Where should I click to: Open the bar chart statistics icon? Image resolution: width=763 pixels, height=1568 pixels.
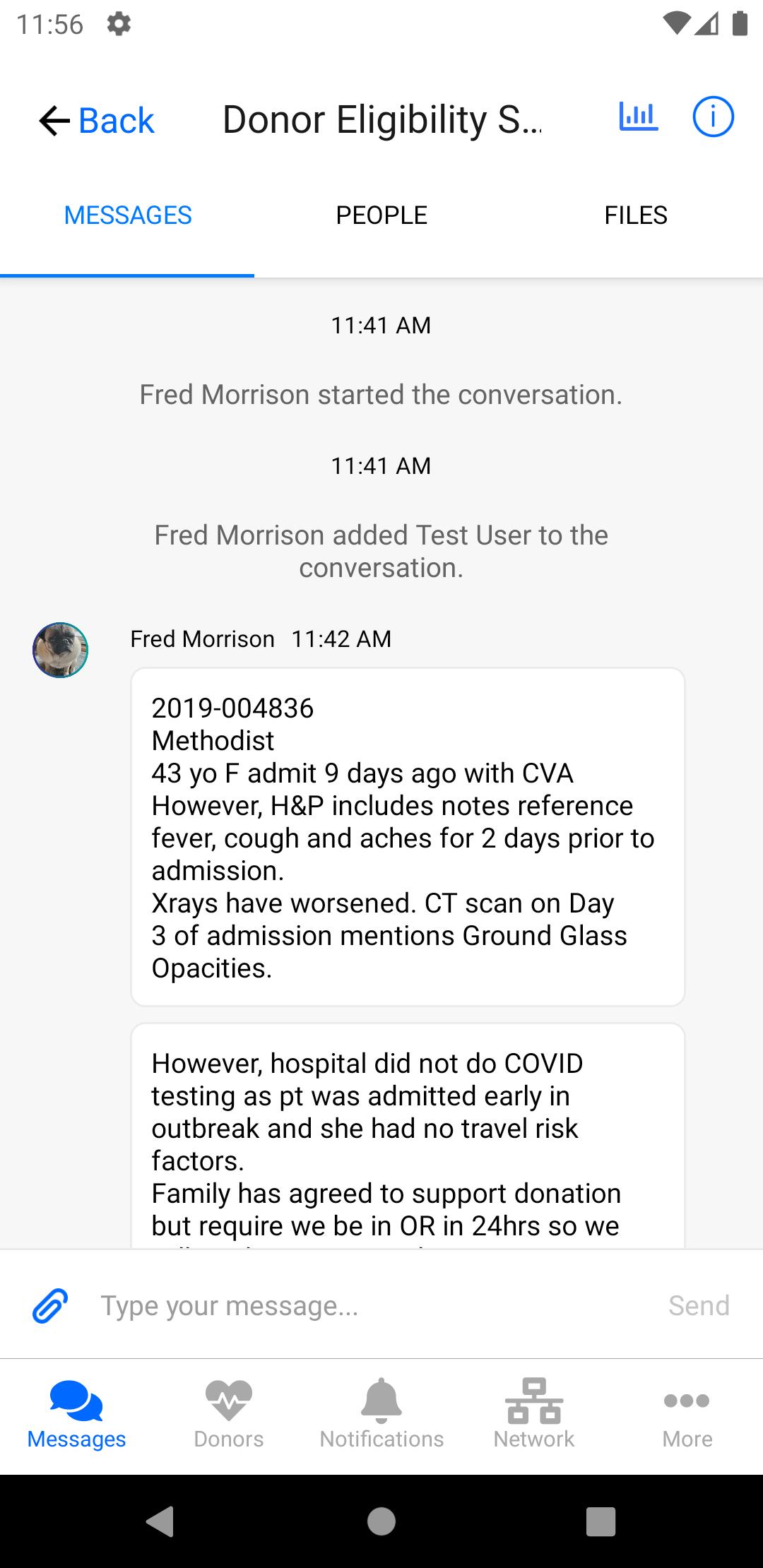639,117
